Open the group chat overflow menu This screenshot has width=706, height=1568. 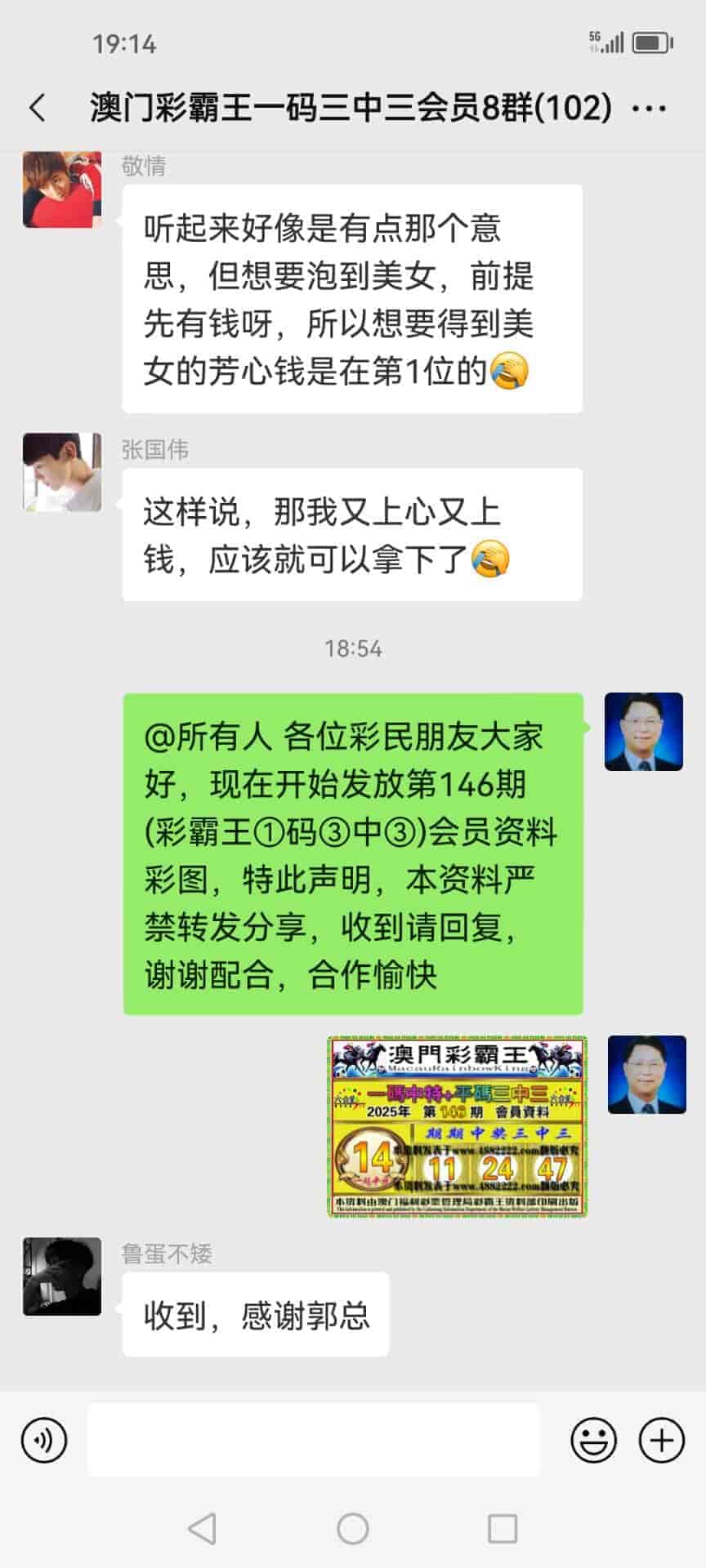coord(650,108)
